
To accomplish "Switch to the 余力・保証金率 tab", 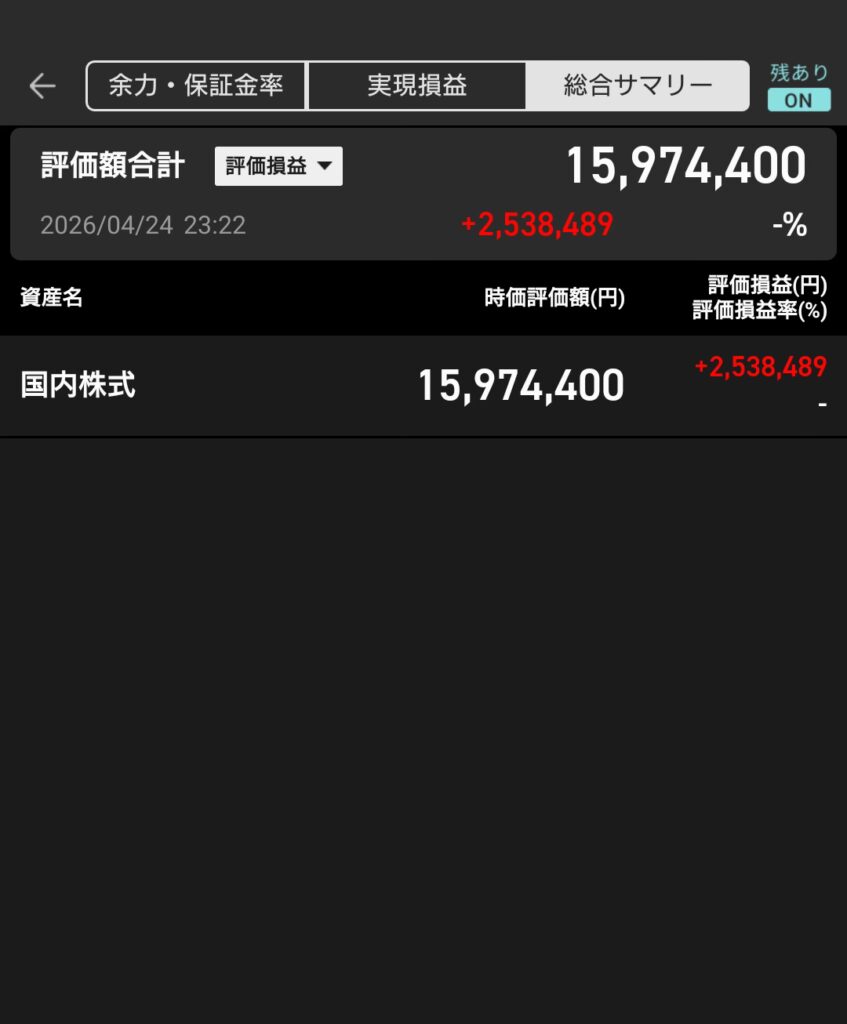I will click(196, 86).
